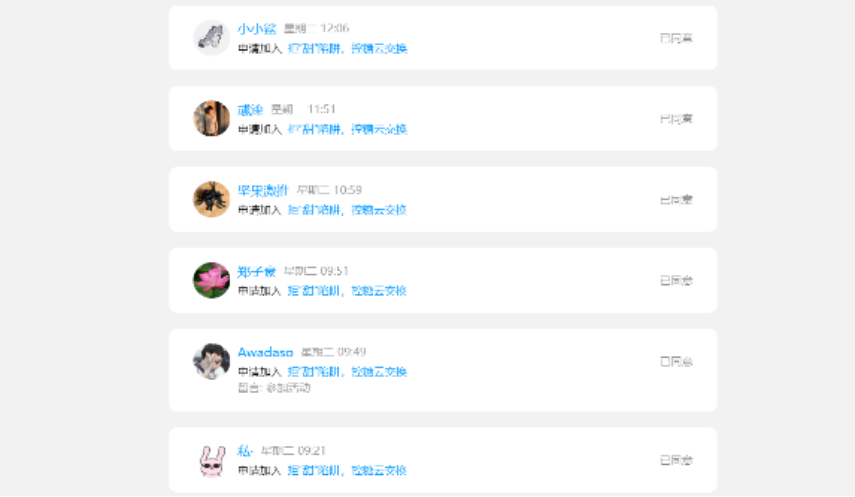Tap Awadaso's profile avatar
The image size is (855, 497).
[x=211, y=361]
